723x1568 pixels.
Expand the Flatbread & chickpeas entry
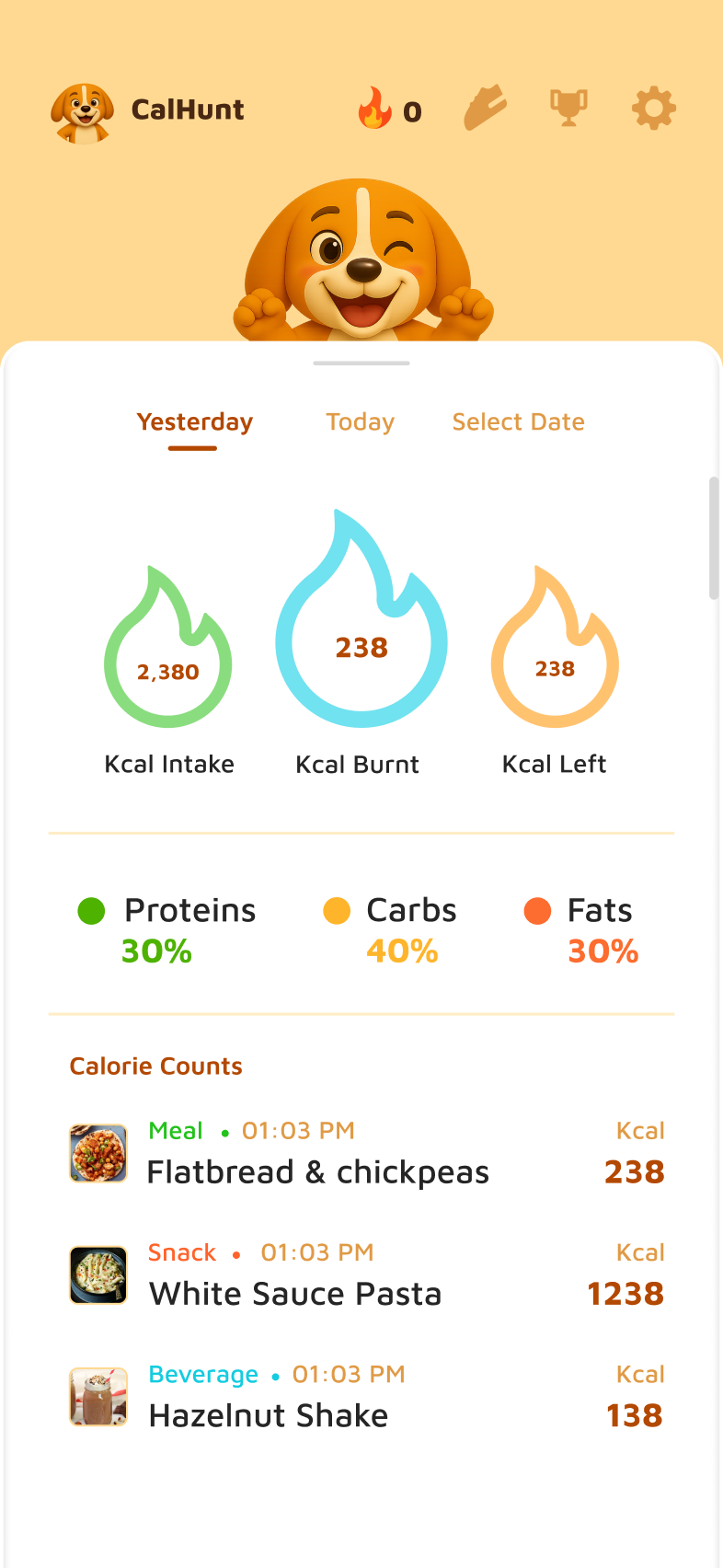click(x=317, y=1170)
